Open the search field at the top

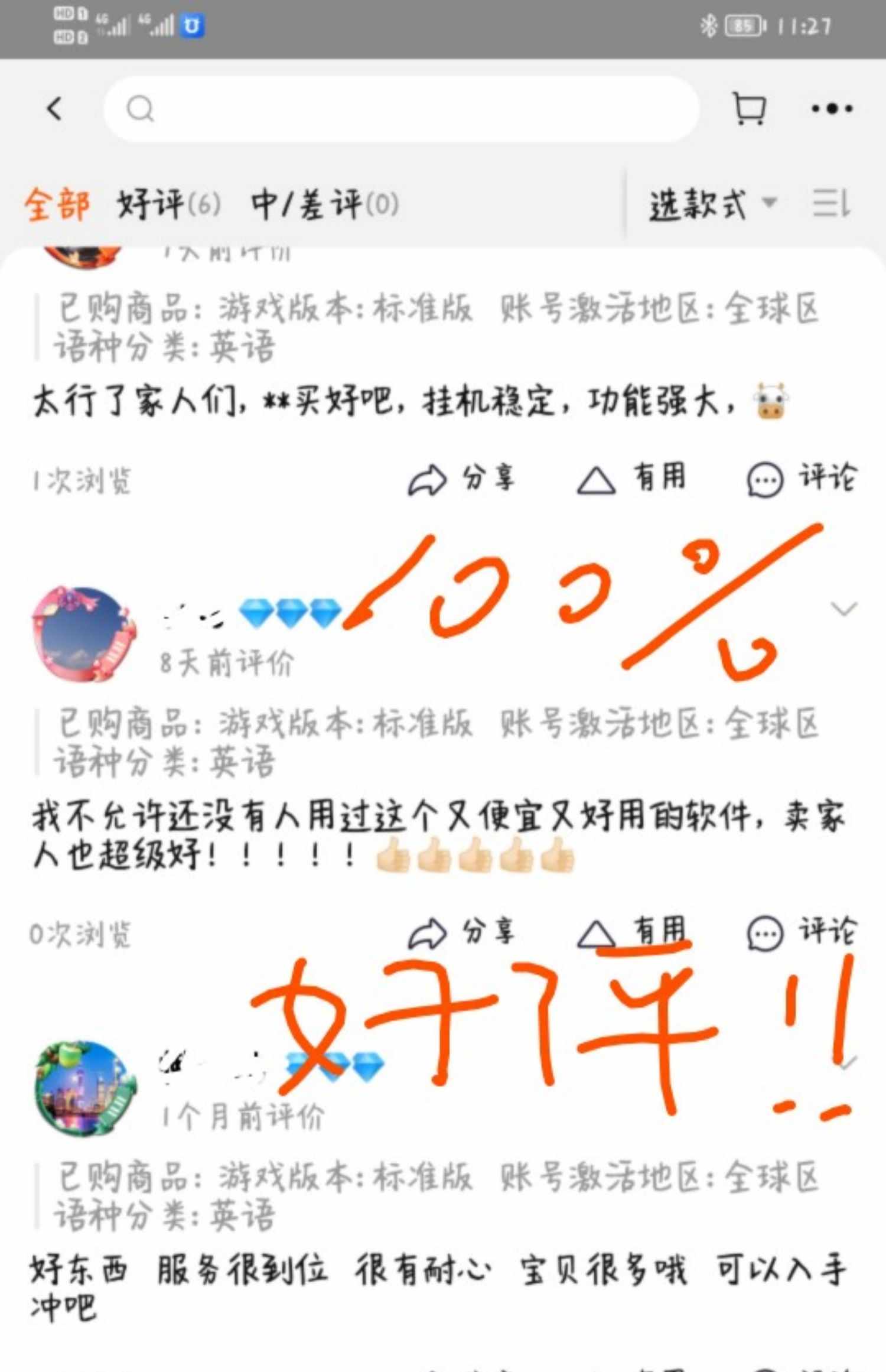[x=402, y=109]
